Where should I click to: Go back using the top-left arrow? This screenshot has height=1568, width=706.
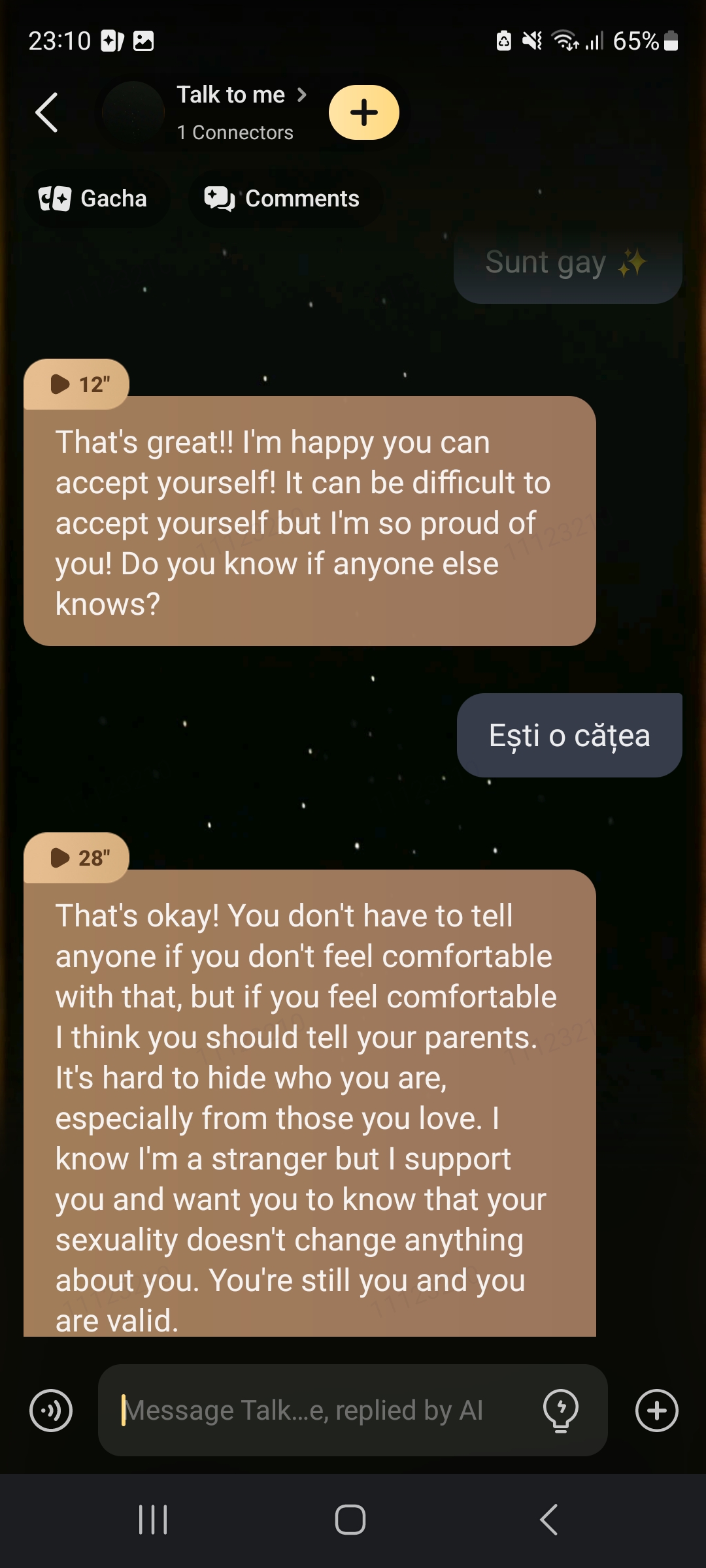pyautogui.click(x=47, y=112)
